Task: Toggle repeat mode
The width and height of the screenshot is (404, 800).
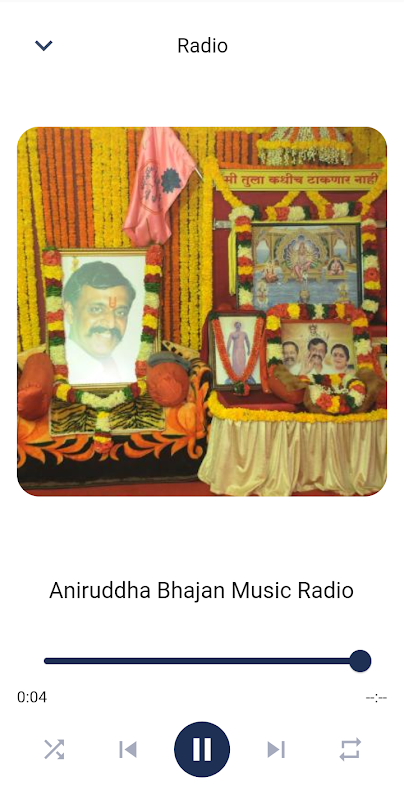Action: pos(350,749)
